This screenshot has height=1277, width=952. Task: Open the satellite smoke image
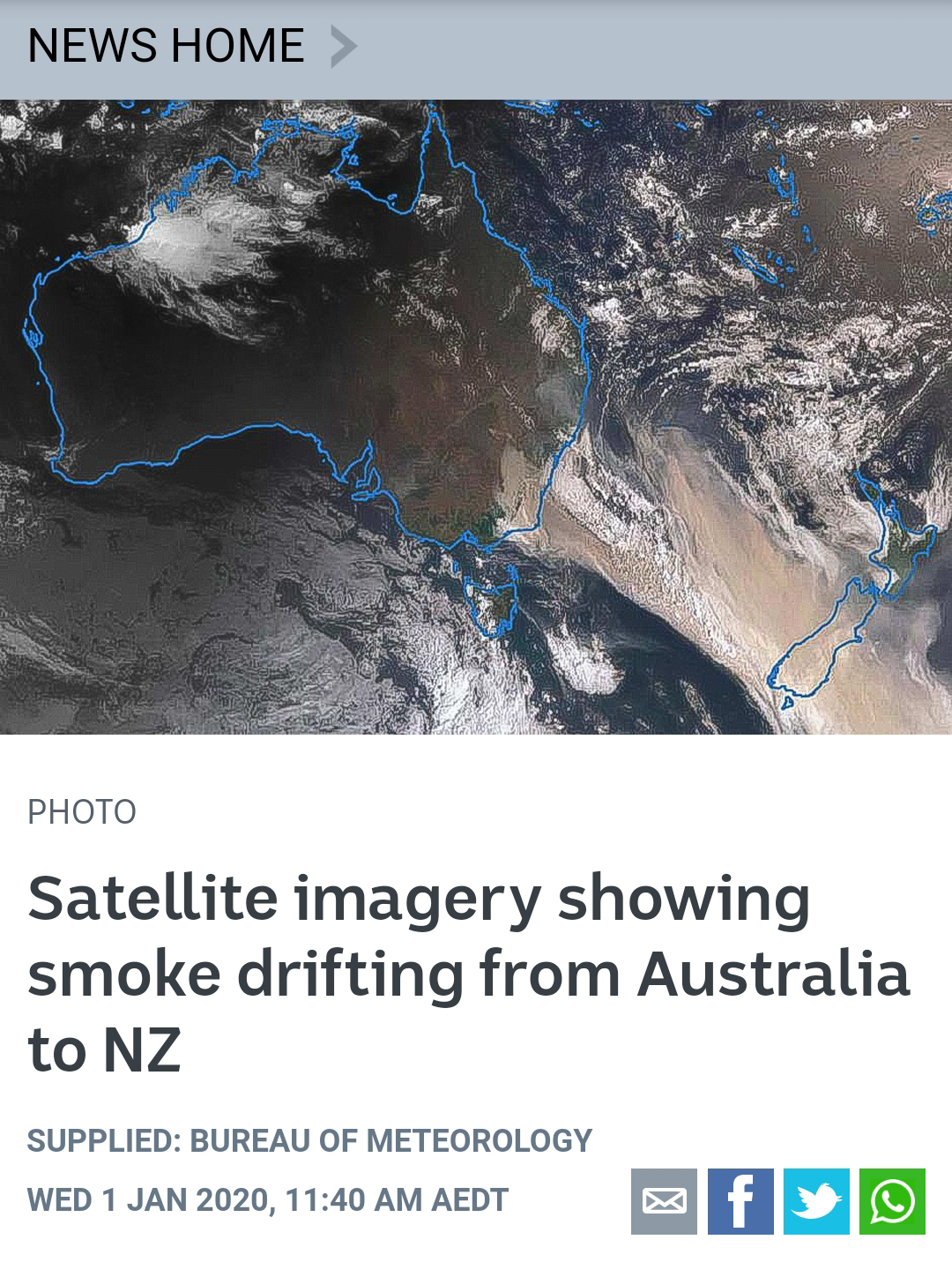click(476, 416)
